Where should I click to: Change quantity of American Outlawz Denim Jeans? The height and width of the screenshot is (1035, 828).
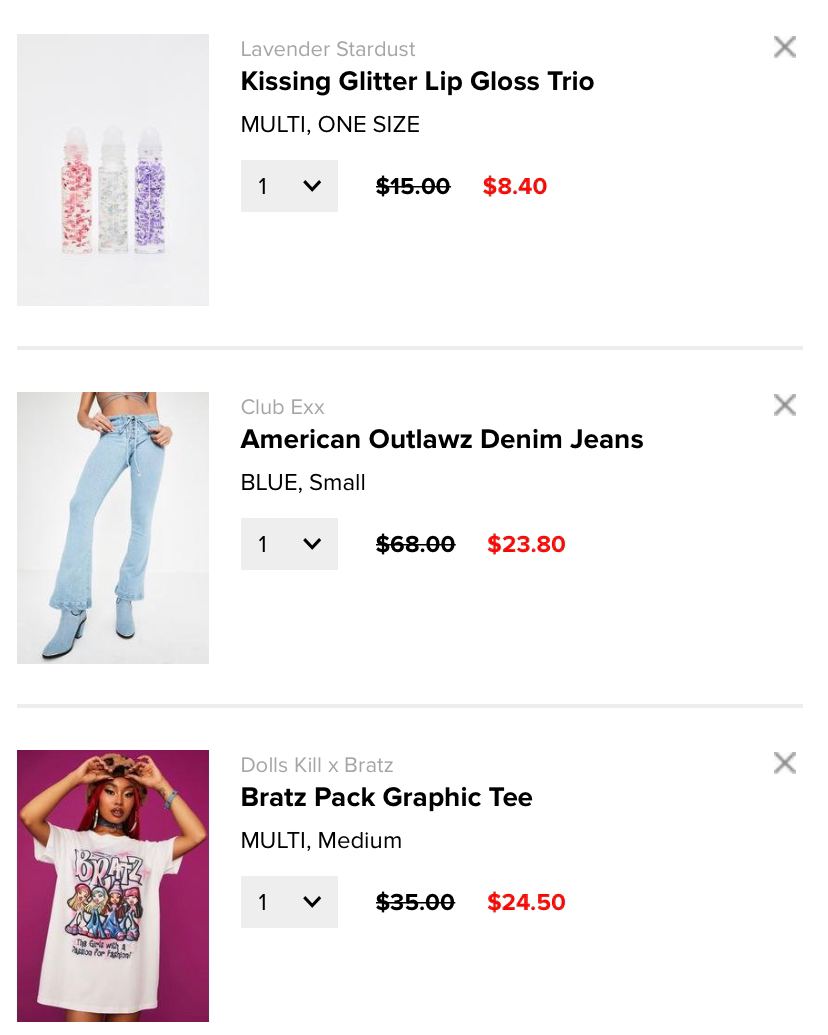pos(289,544)
